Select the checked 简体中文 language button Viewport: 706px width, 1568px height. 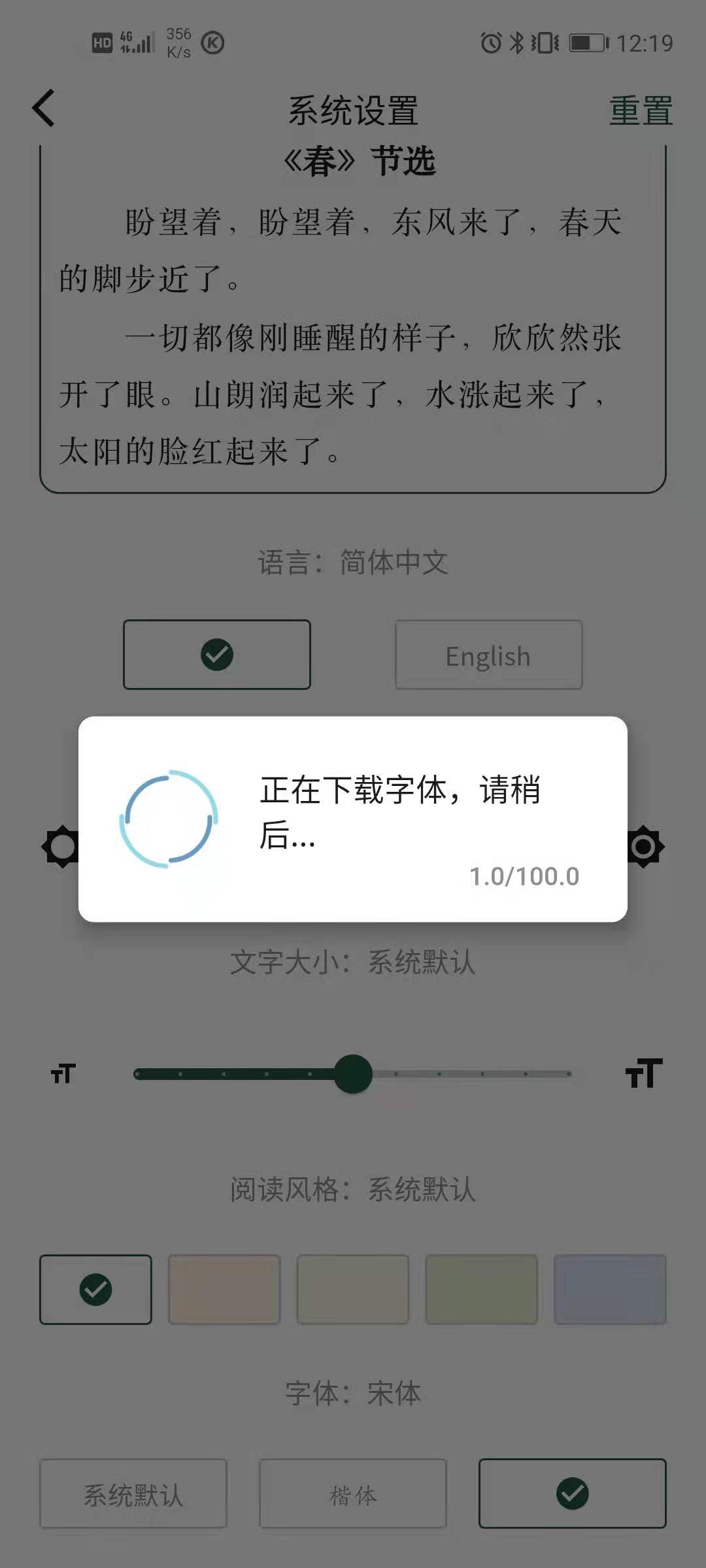tap(217, 655)
